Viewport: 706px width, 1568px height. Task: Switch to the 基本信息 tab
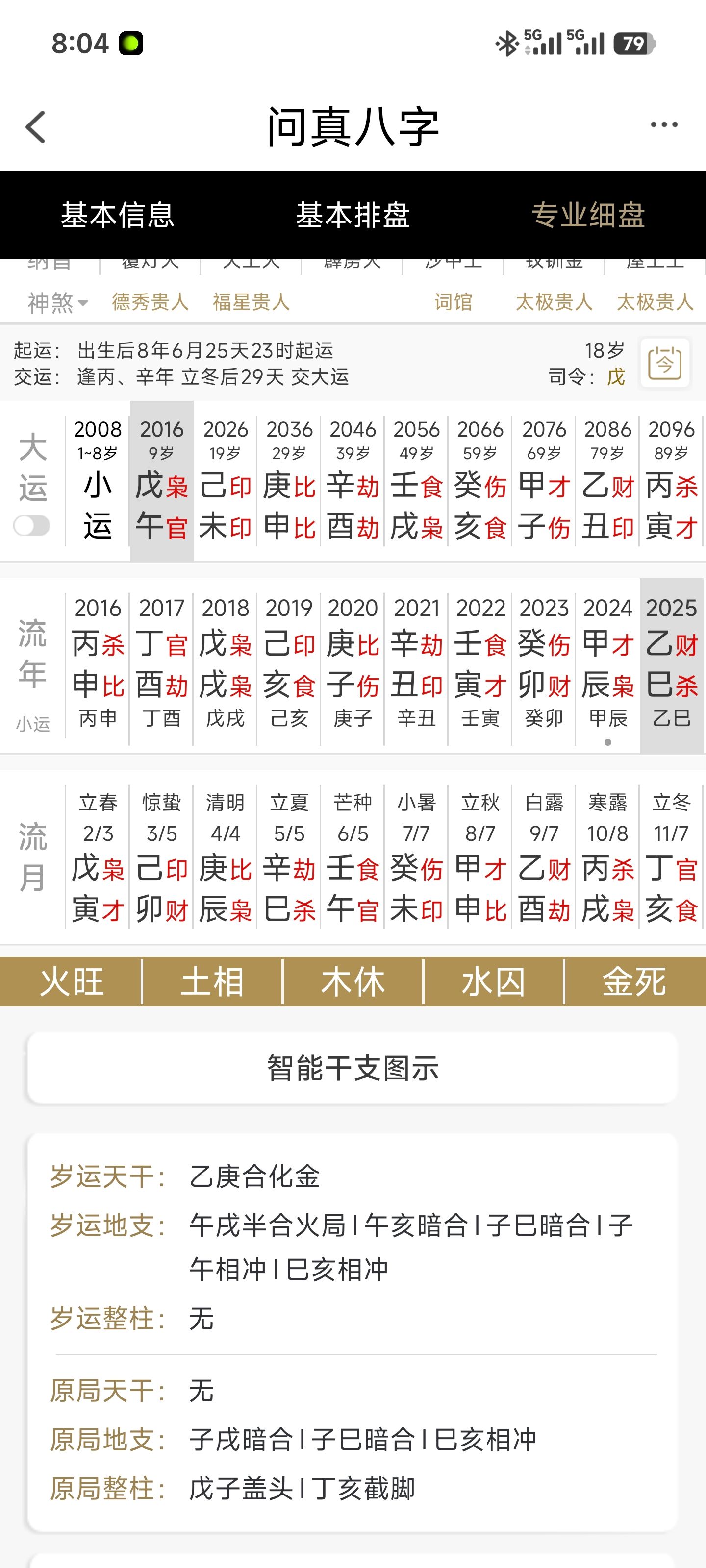(x=118, y=215)
